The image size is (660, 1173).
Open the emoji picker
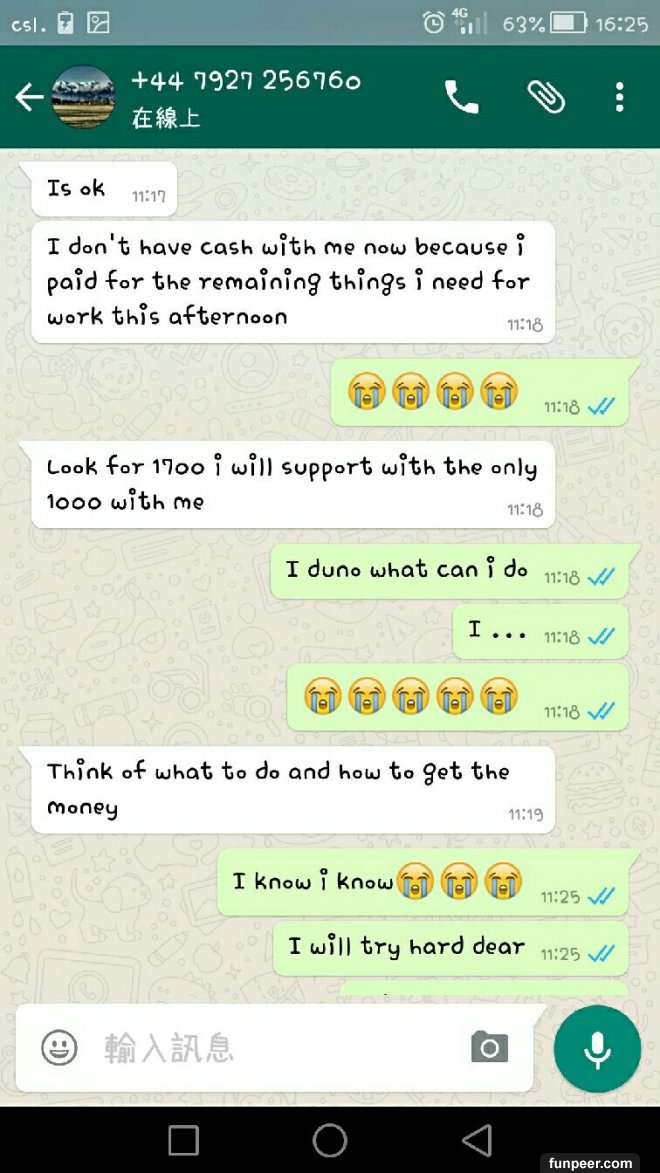click(59, 1047)
